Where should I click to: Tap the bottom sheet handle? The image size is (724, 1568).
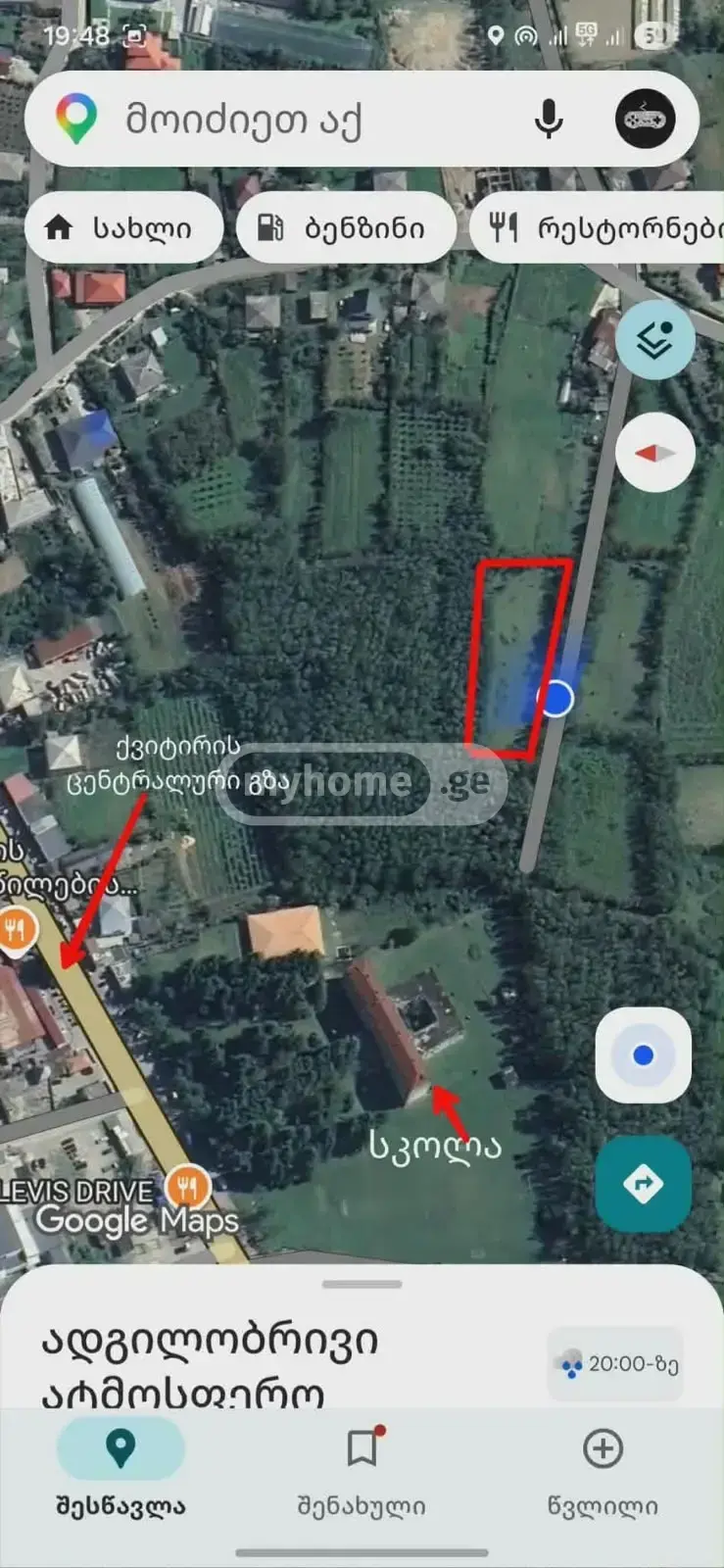pyautogui.click(x=362, y=1284)
